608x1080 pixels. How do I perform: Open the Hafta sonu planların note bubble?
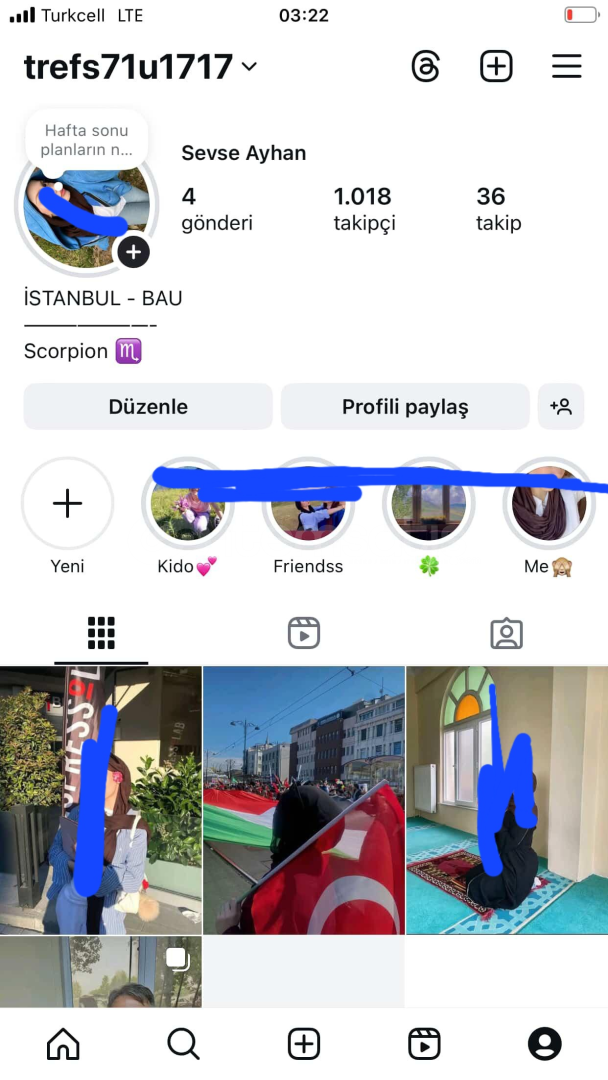tap(87, 140)
